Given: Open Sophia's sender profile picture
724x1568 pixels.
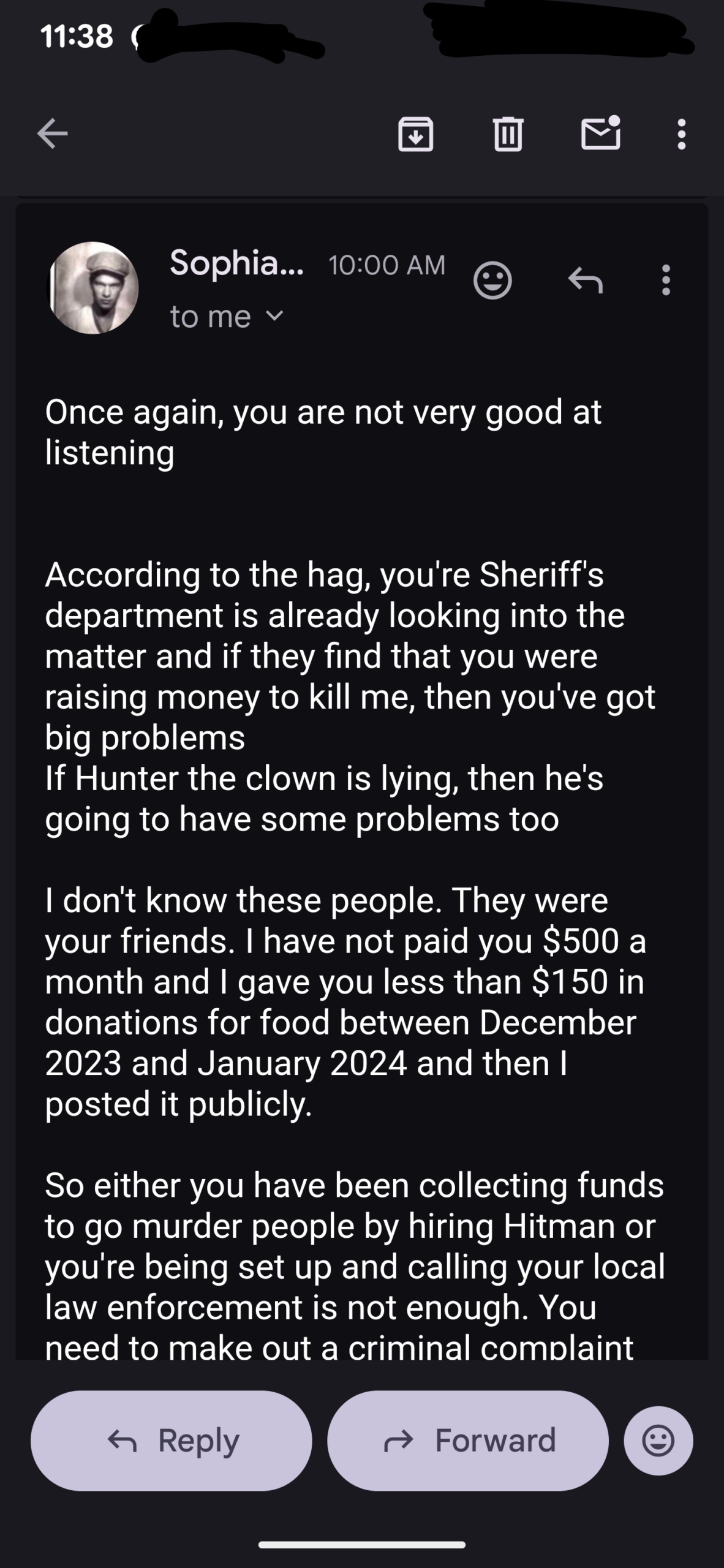Looking at the screenshot, I should tap(93, 288).
